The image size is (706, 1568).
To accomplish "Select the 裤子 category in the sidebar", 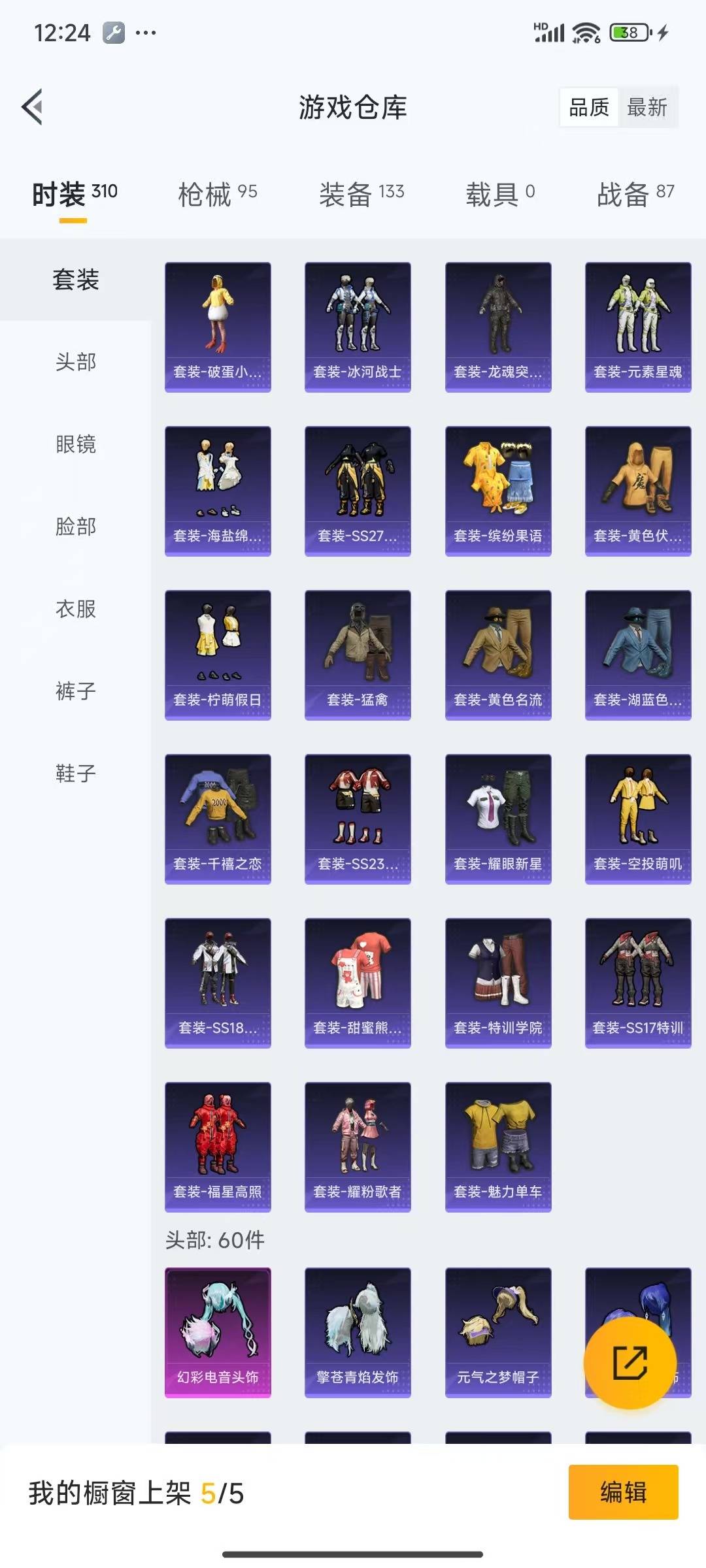I will point(76,691).
